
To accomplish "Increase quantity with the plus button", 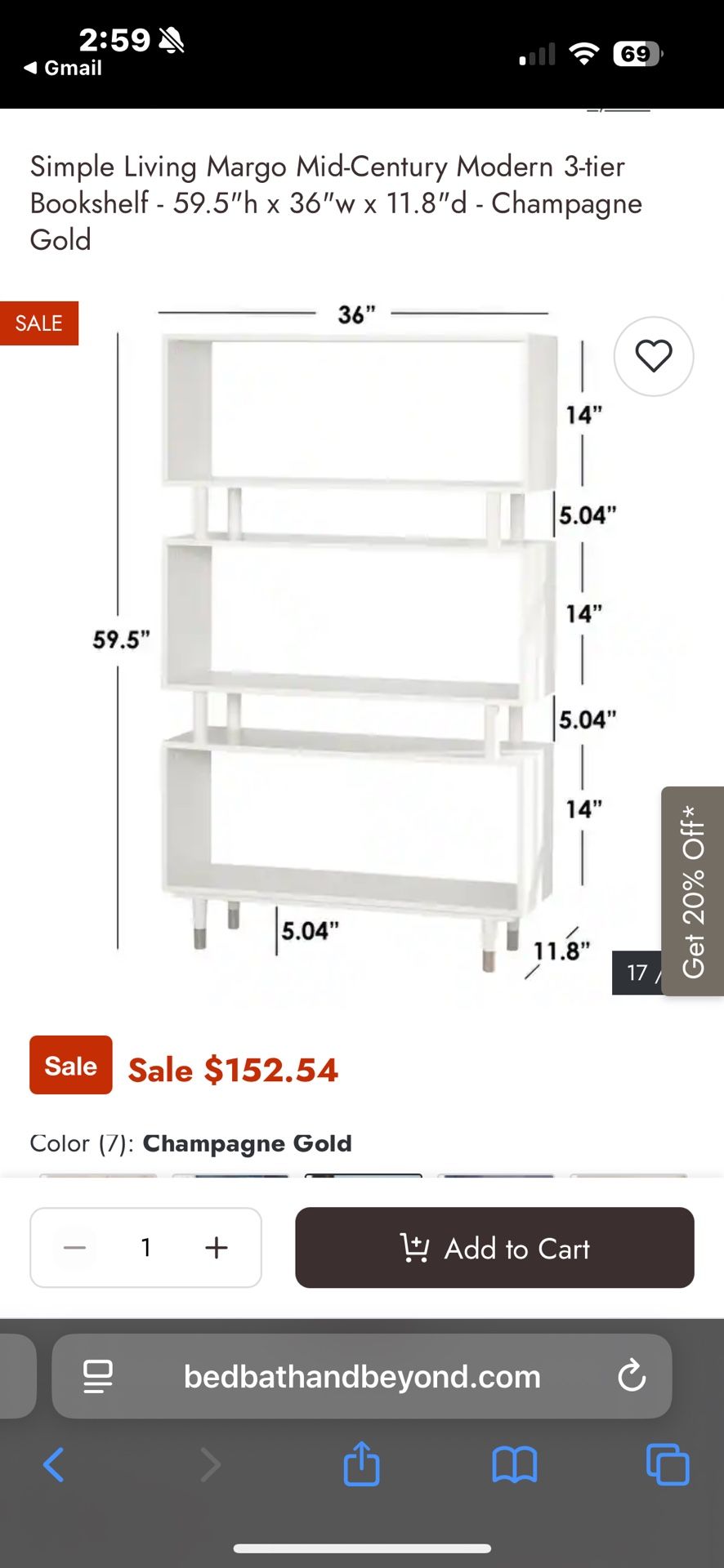I will click(x=217, y=1248).
